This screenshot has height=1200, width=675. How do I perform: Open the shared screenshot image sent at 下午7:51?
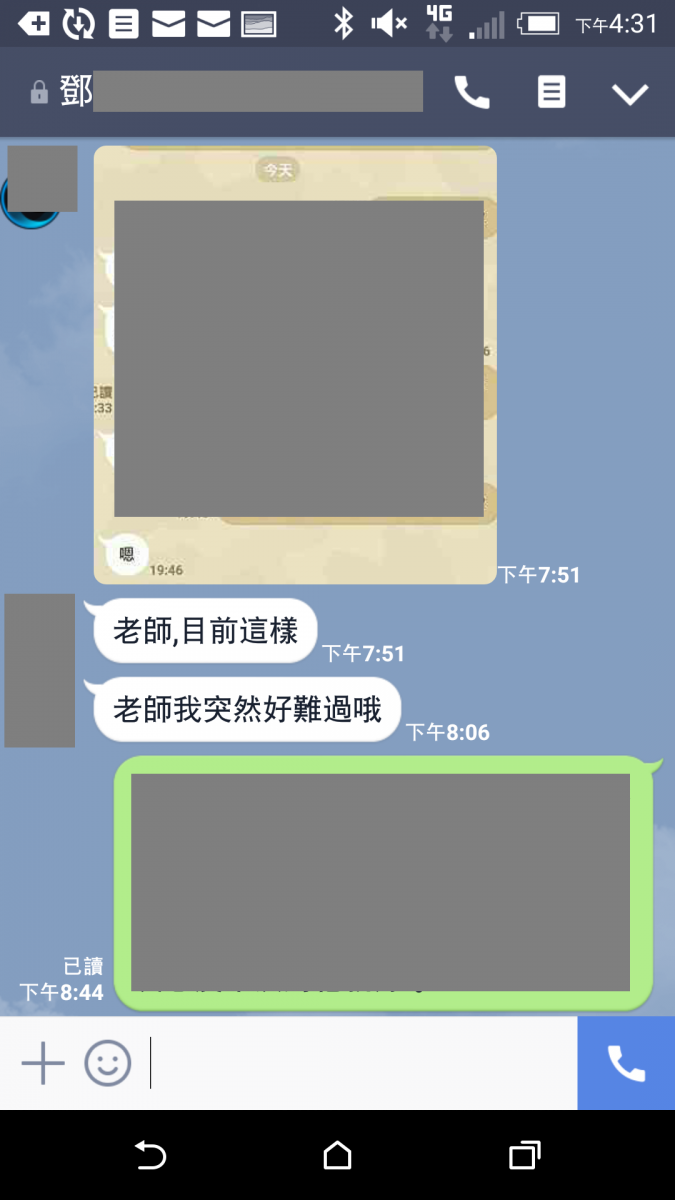(x=295, y=365)
